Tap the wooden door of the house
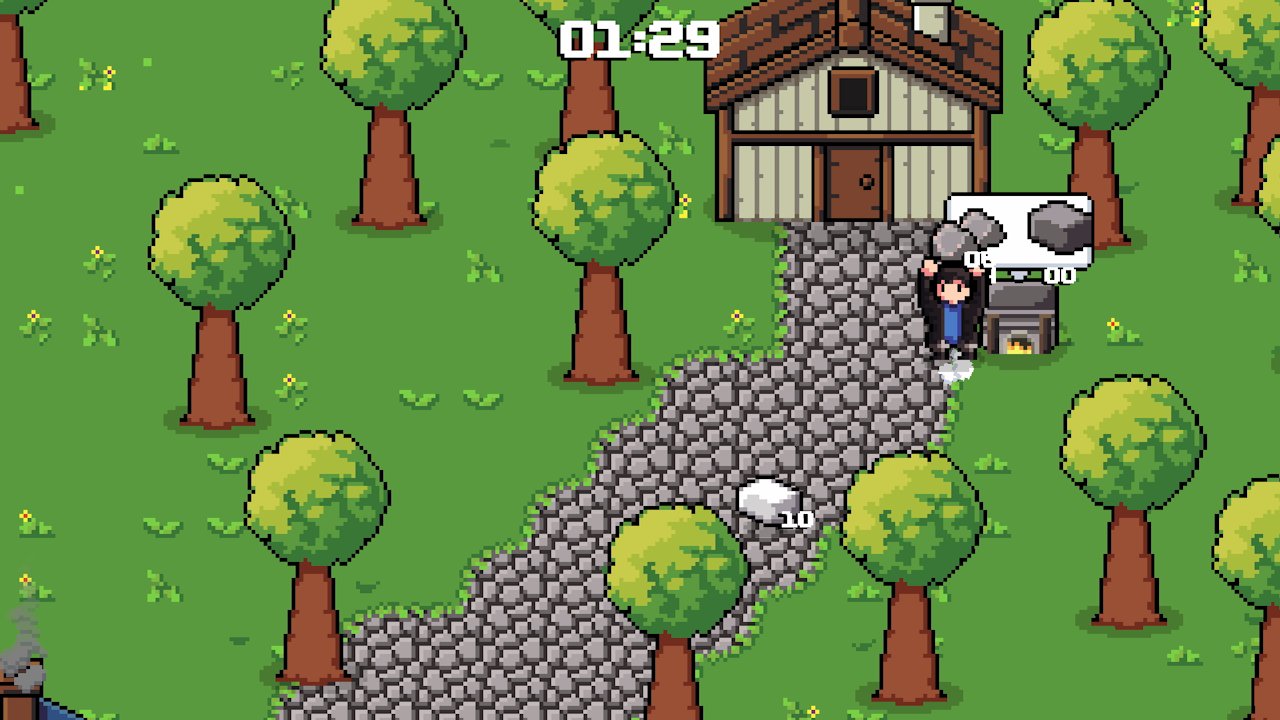 coord(854,182)
